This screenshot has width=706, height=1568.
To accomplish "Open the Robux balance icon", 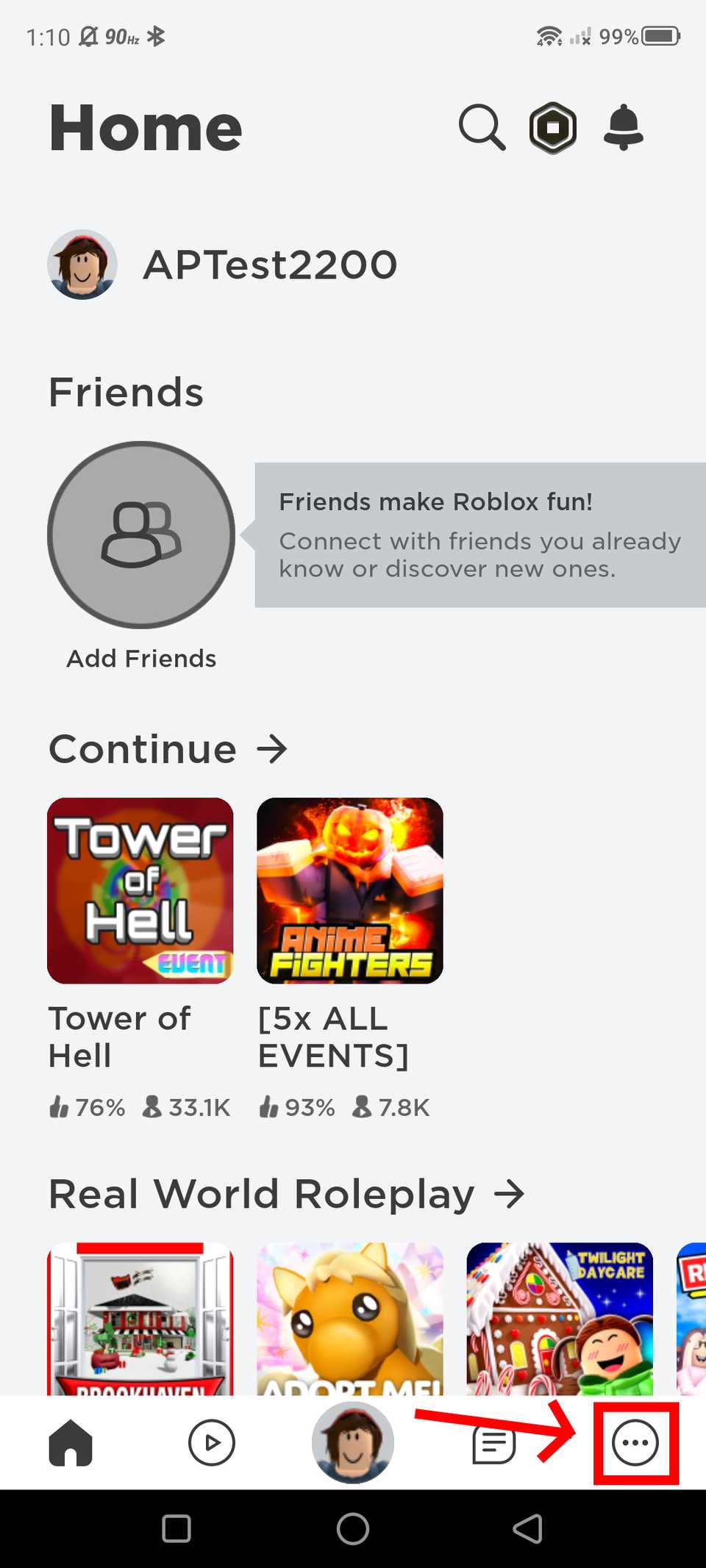I will click(x=552, y=127).
